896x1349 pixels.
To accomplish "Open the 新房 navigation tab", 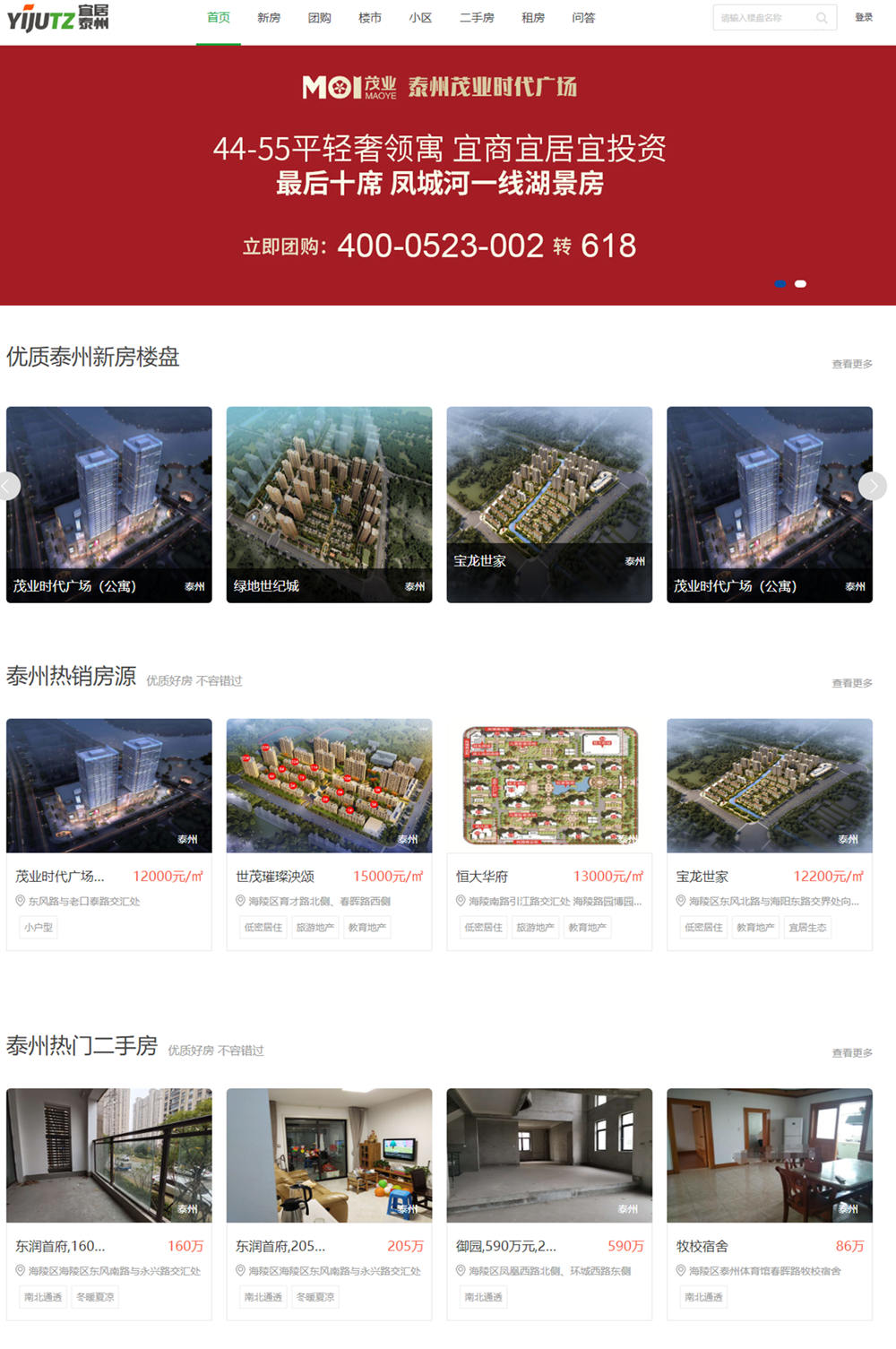I will 269,18.
